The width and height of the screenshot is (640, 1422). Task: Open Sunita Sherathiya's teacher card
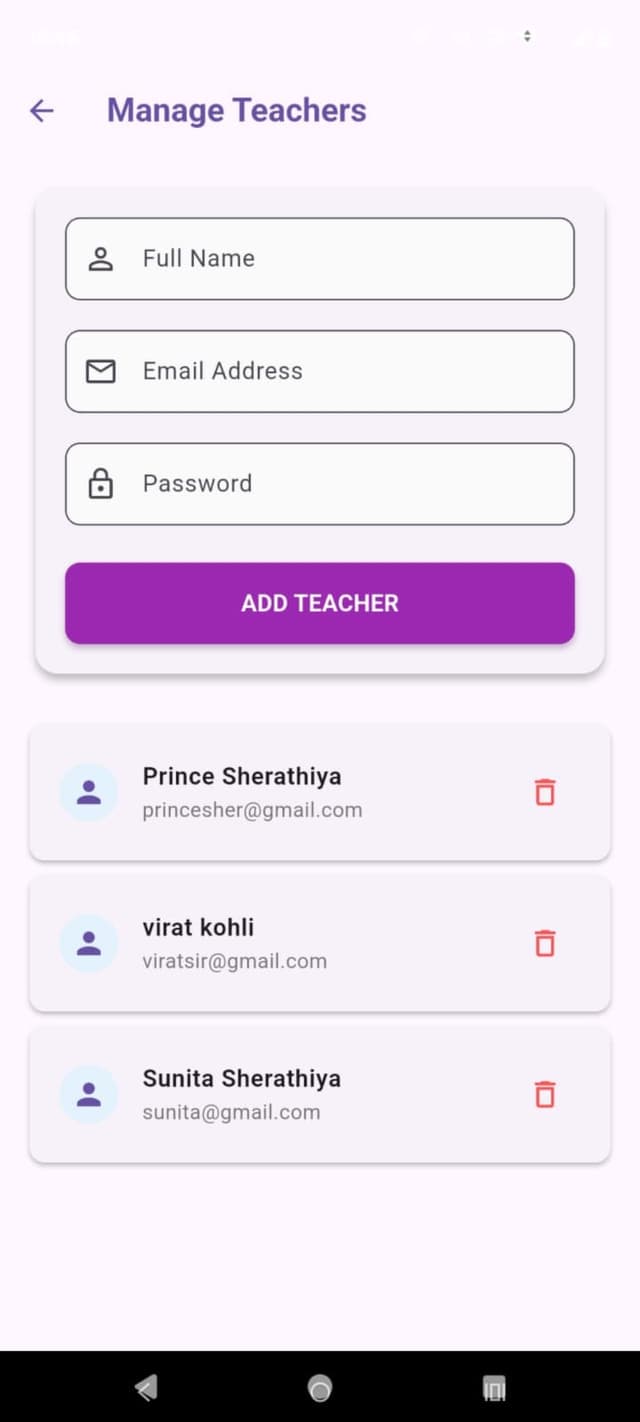[x=320, y=1094]
